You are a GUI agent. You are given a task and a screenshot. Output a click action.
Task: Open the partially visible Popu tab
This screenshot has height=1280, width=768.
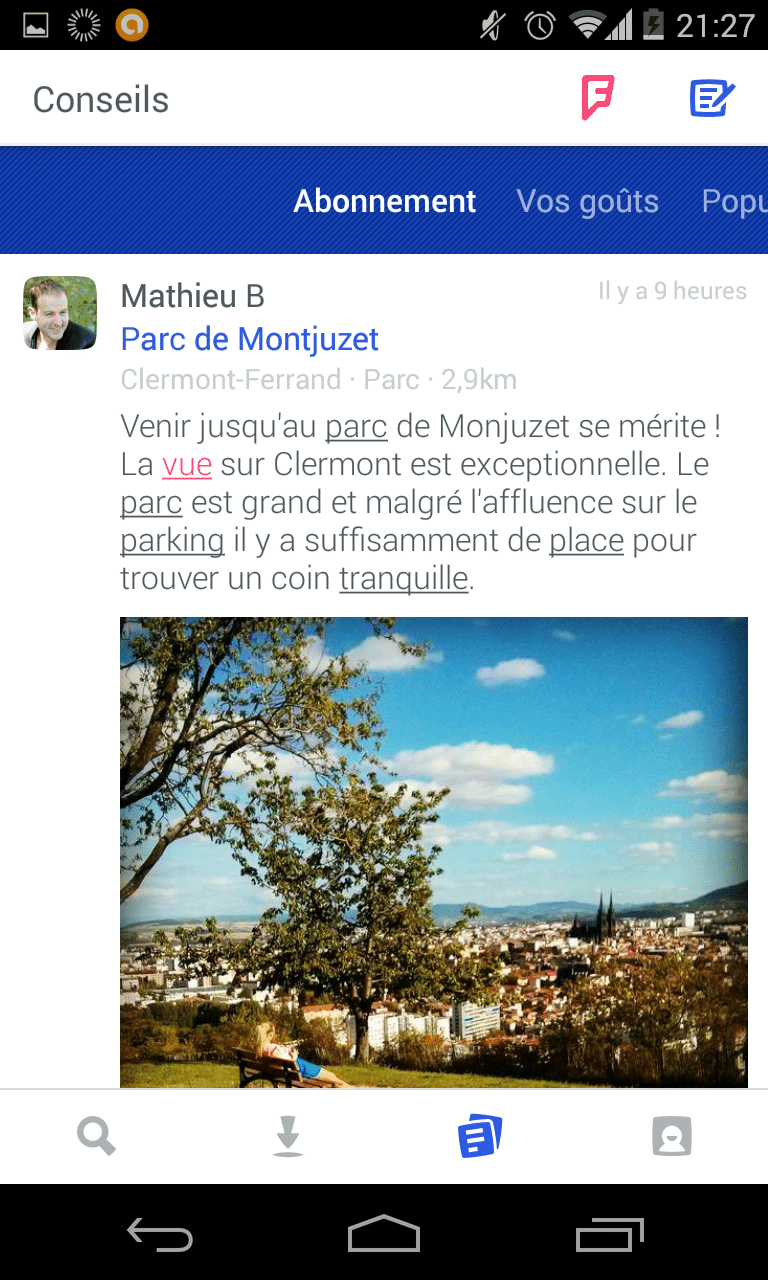734,201
